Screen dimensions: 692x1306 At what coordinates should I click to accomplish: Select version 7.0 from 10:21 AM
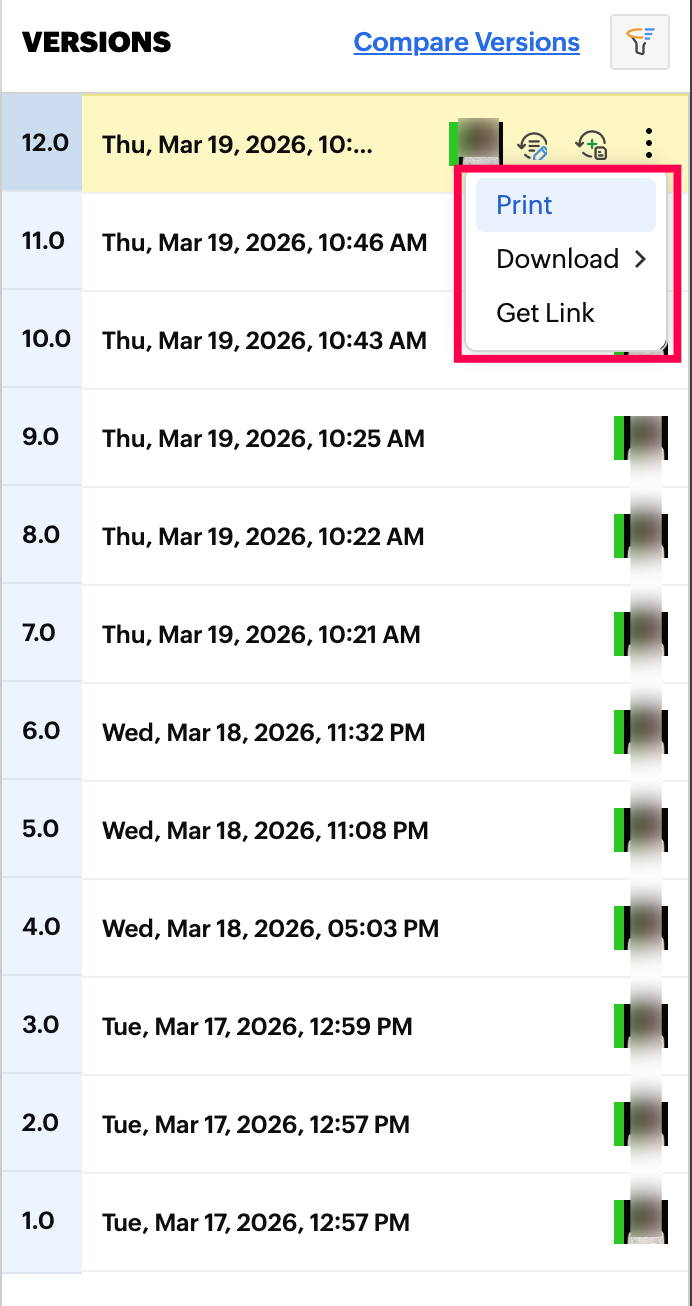point(262,634)
